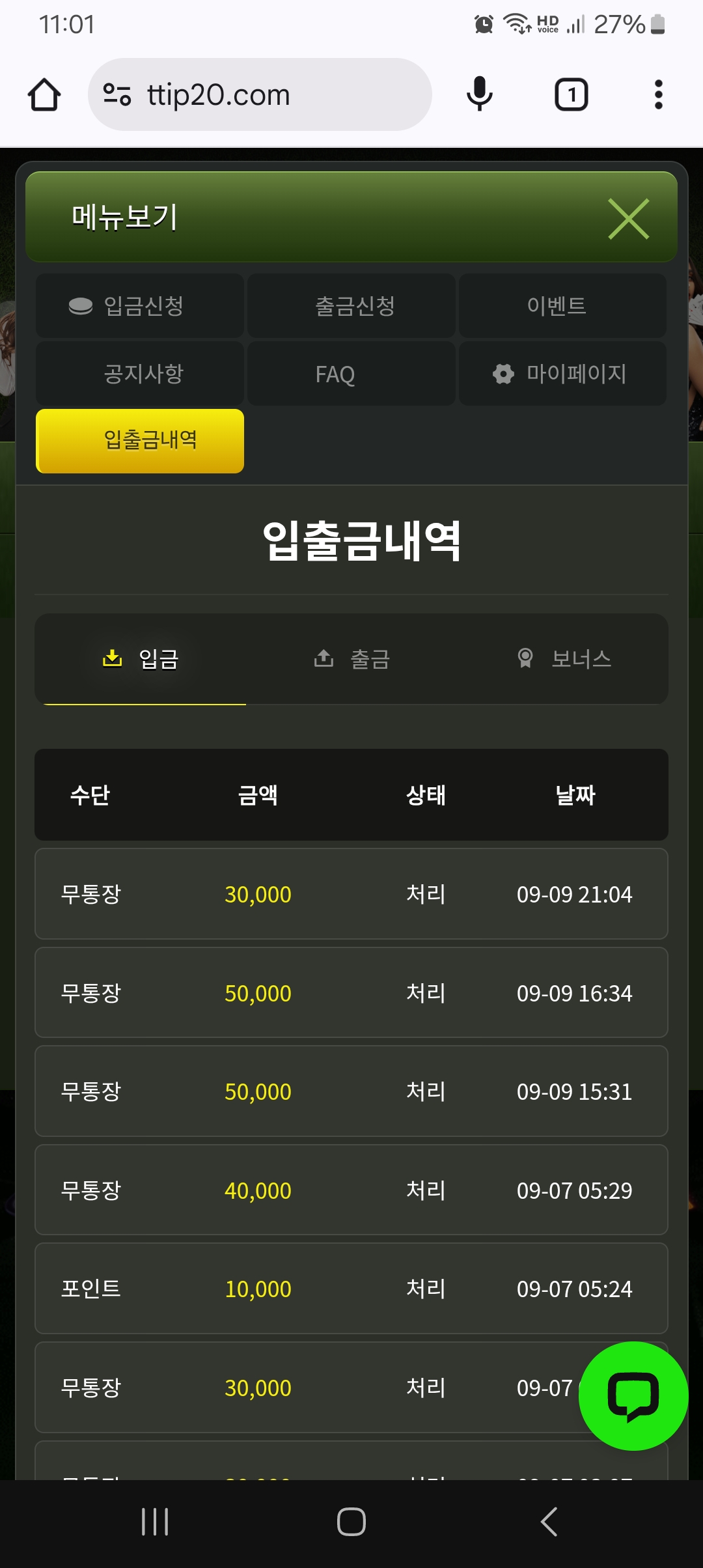The height and width of the screenshot is (1568, 703).
Task: Open the browser tab switcher
Action: click(571, 95)
